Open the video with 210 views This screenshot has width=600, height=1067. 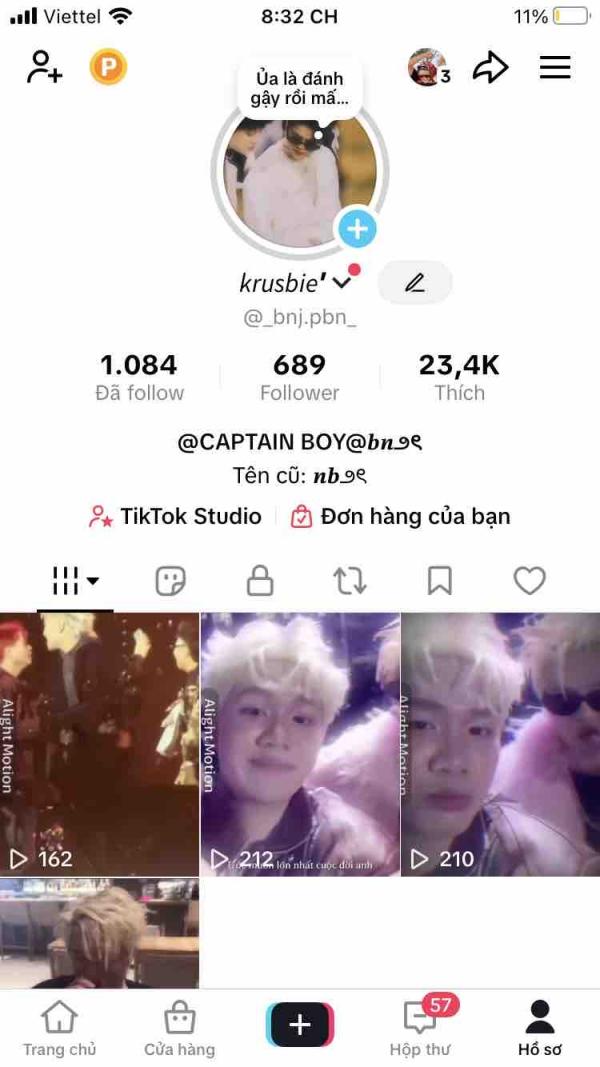500,745
